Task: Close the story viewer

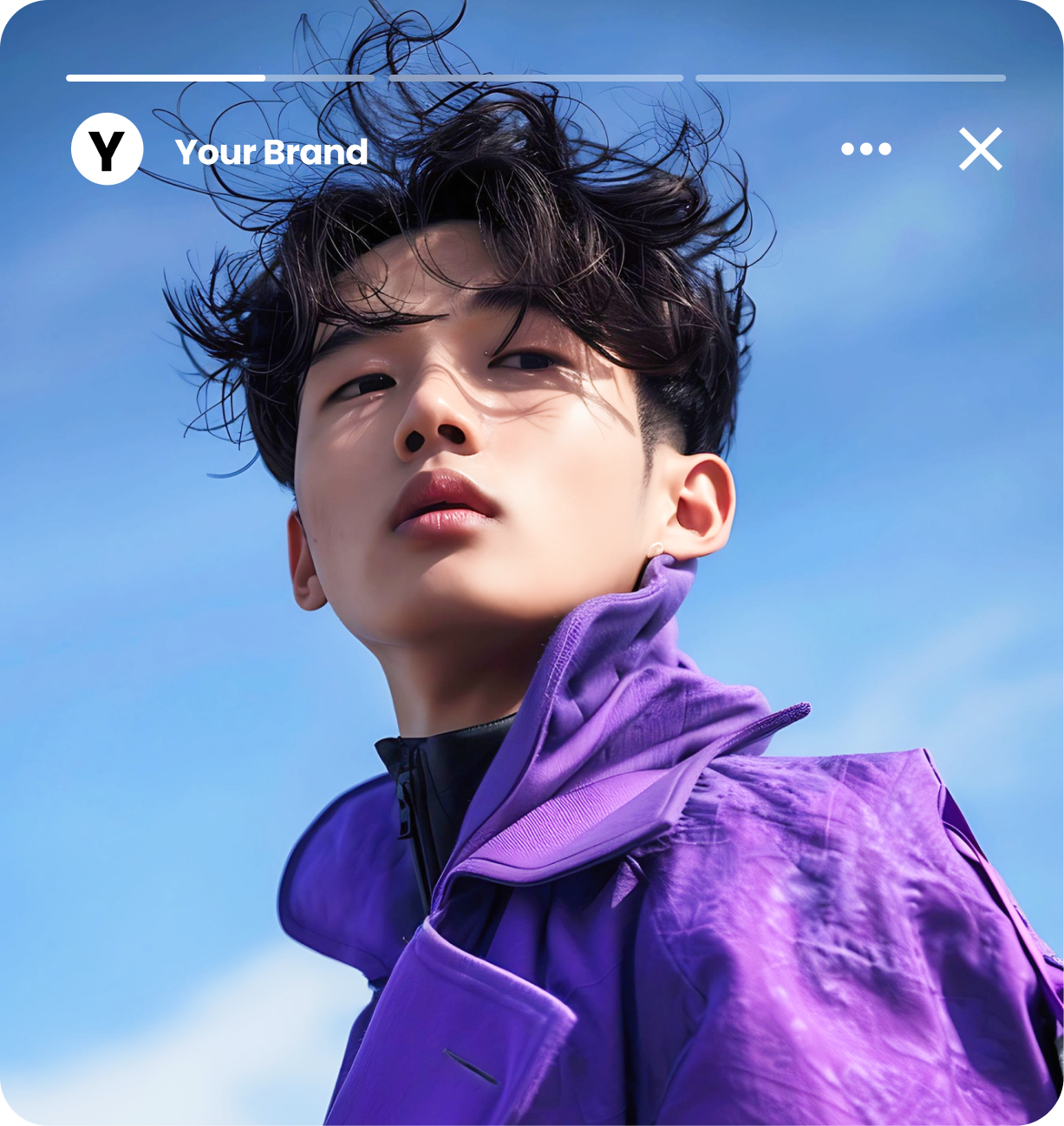Action: point(981,149)
